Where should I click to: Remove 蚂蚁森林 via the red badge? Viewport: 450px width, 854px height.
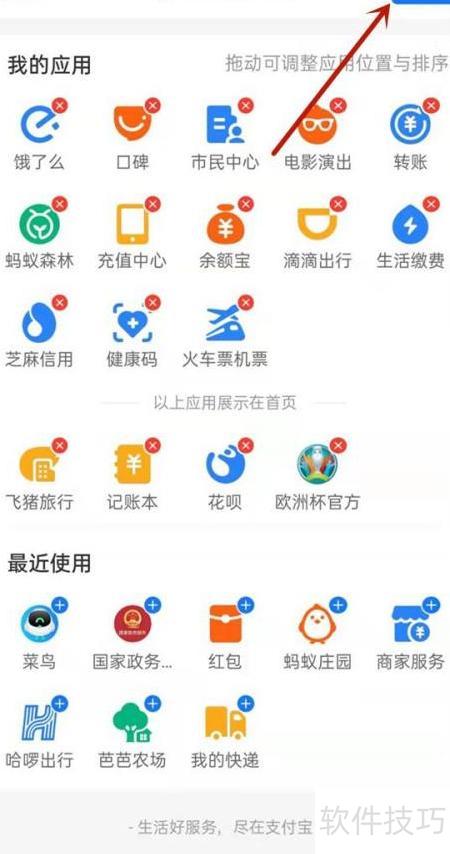tap(60, 205)
